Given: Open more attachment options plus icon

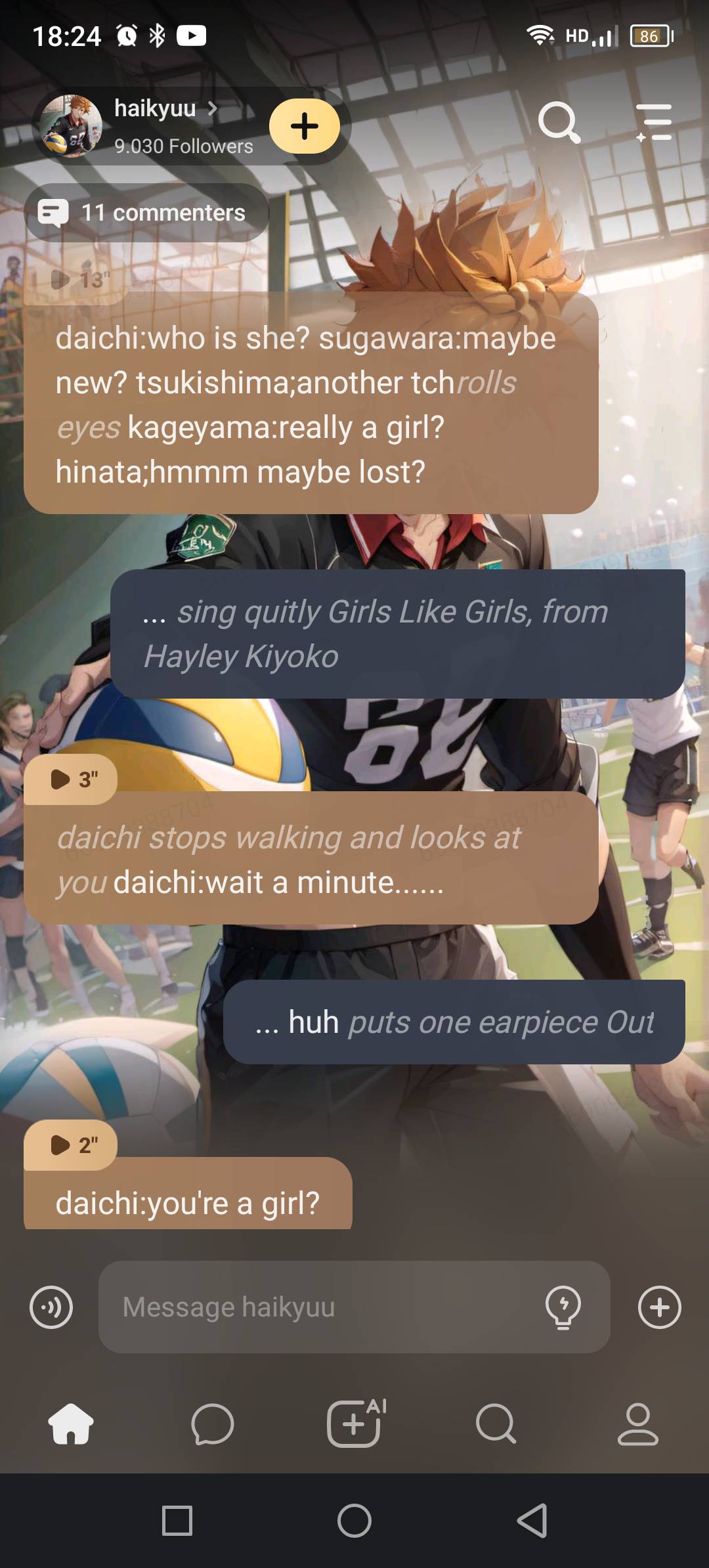Looking at the screenshot, I should pyautogui.click(x=659, y=1307).
